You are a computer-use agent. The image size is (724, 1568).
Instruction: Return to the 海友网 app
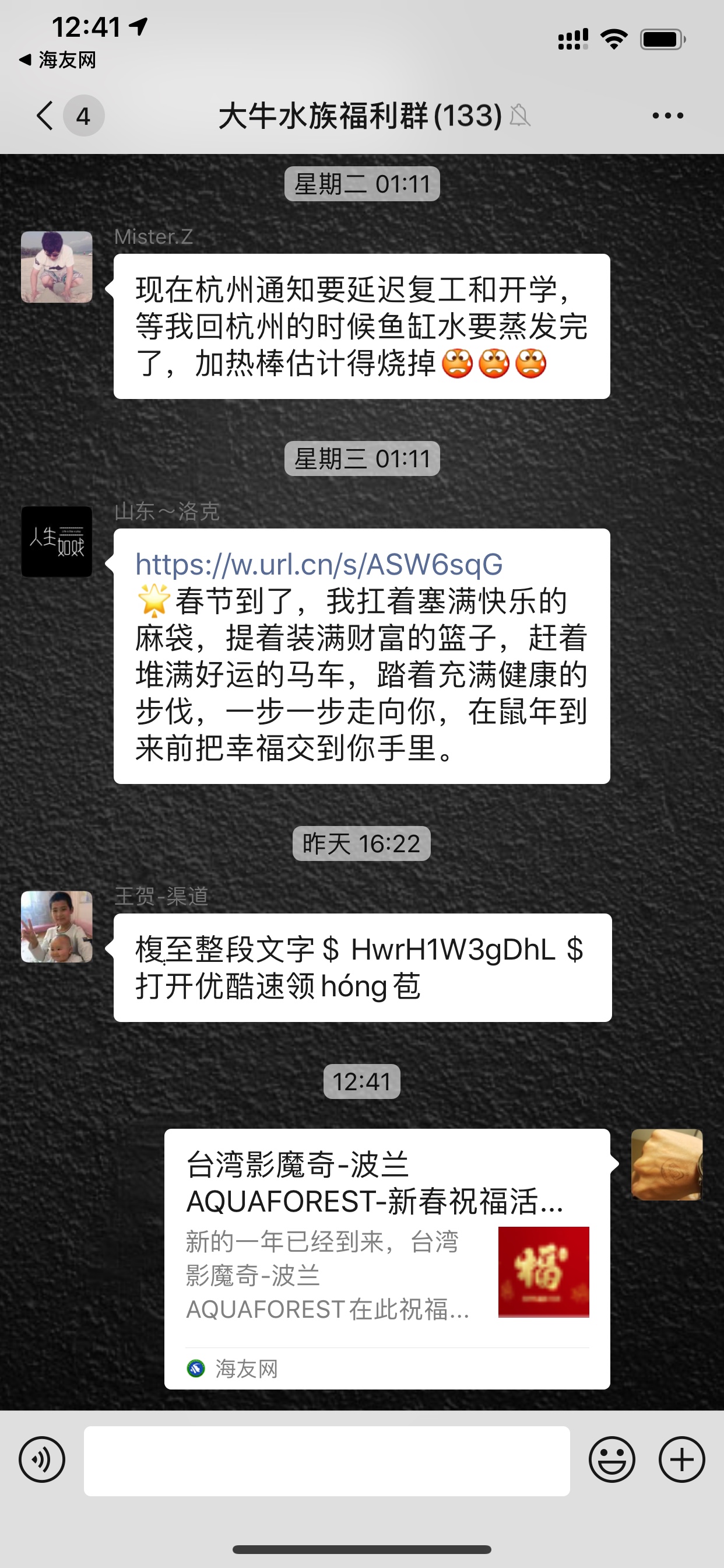click(58, 60)
